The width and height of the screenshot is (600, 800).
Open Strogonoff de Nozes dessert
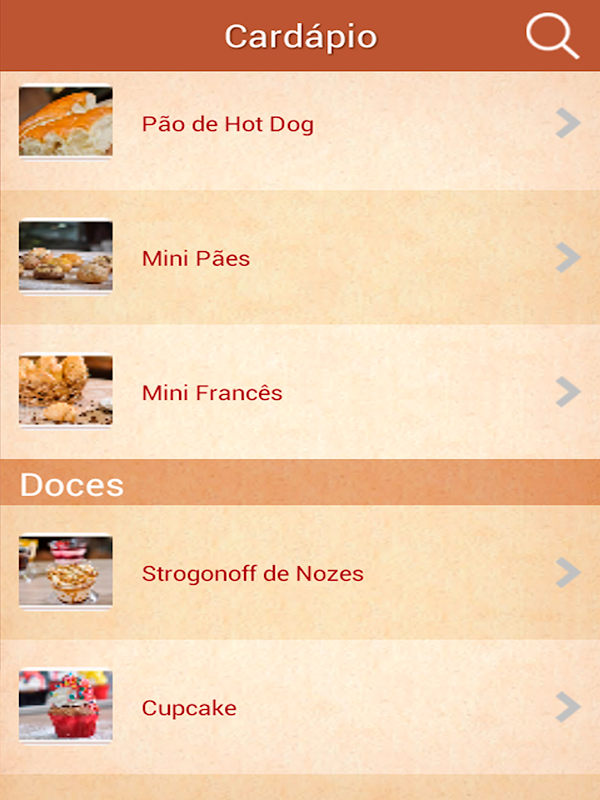click(300, 573)
